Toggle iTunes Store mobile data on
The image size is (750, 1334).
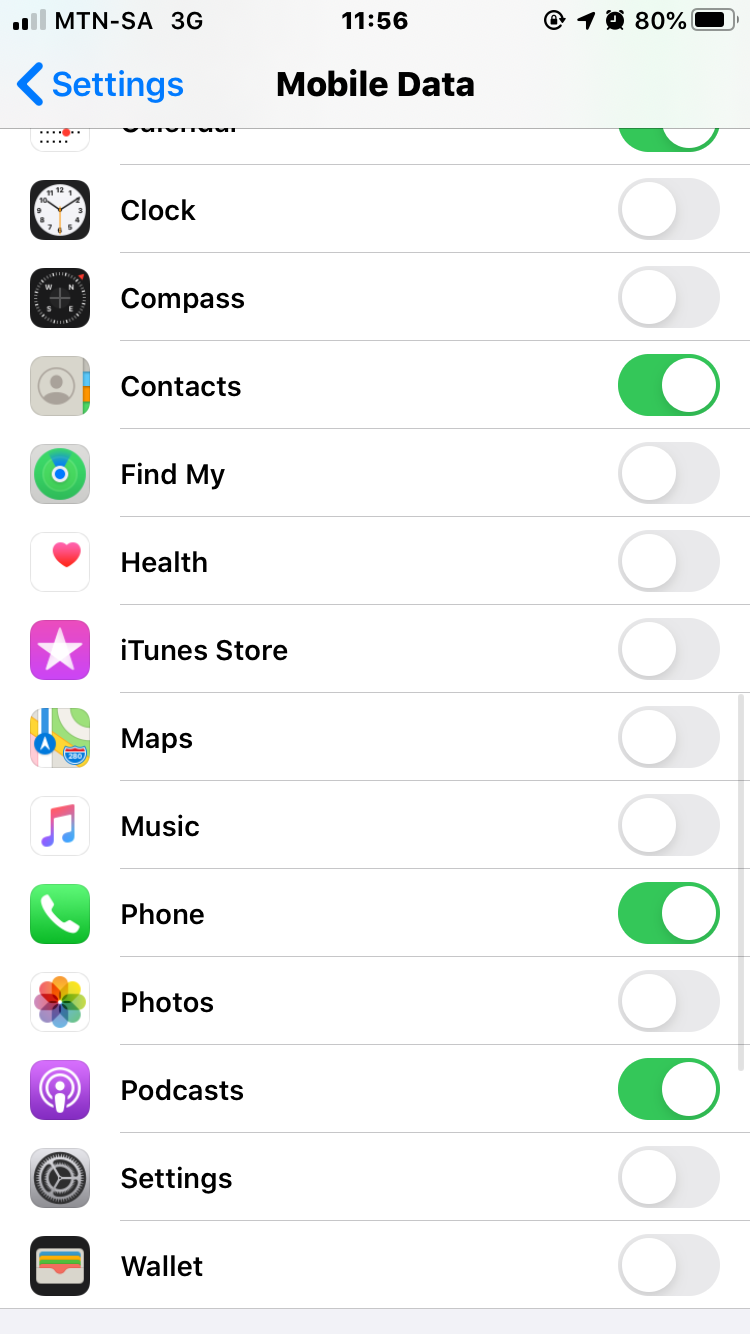click(668, 650)
